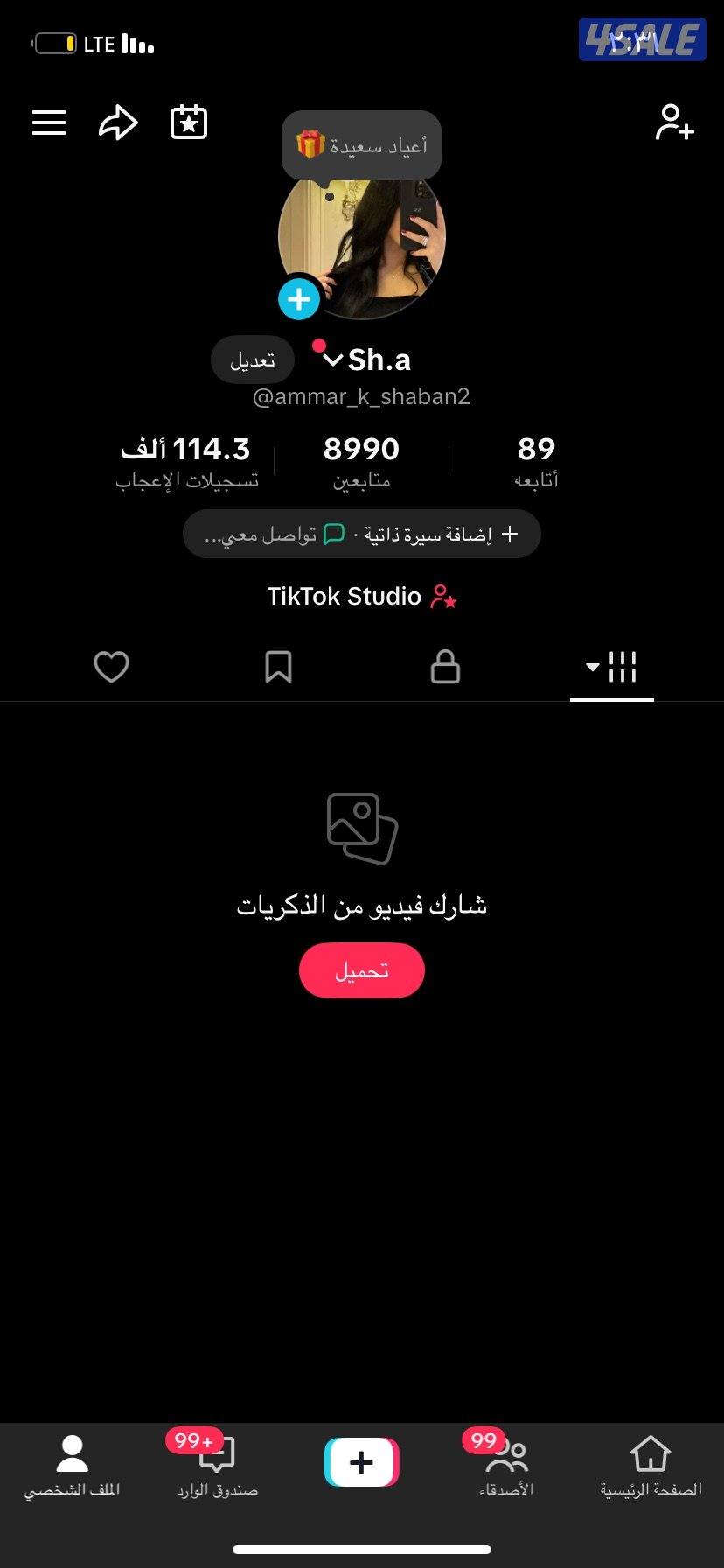724x1568 pixels.
Task: Tap the share profile arrow icon
Action: point(117,122)
